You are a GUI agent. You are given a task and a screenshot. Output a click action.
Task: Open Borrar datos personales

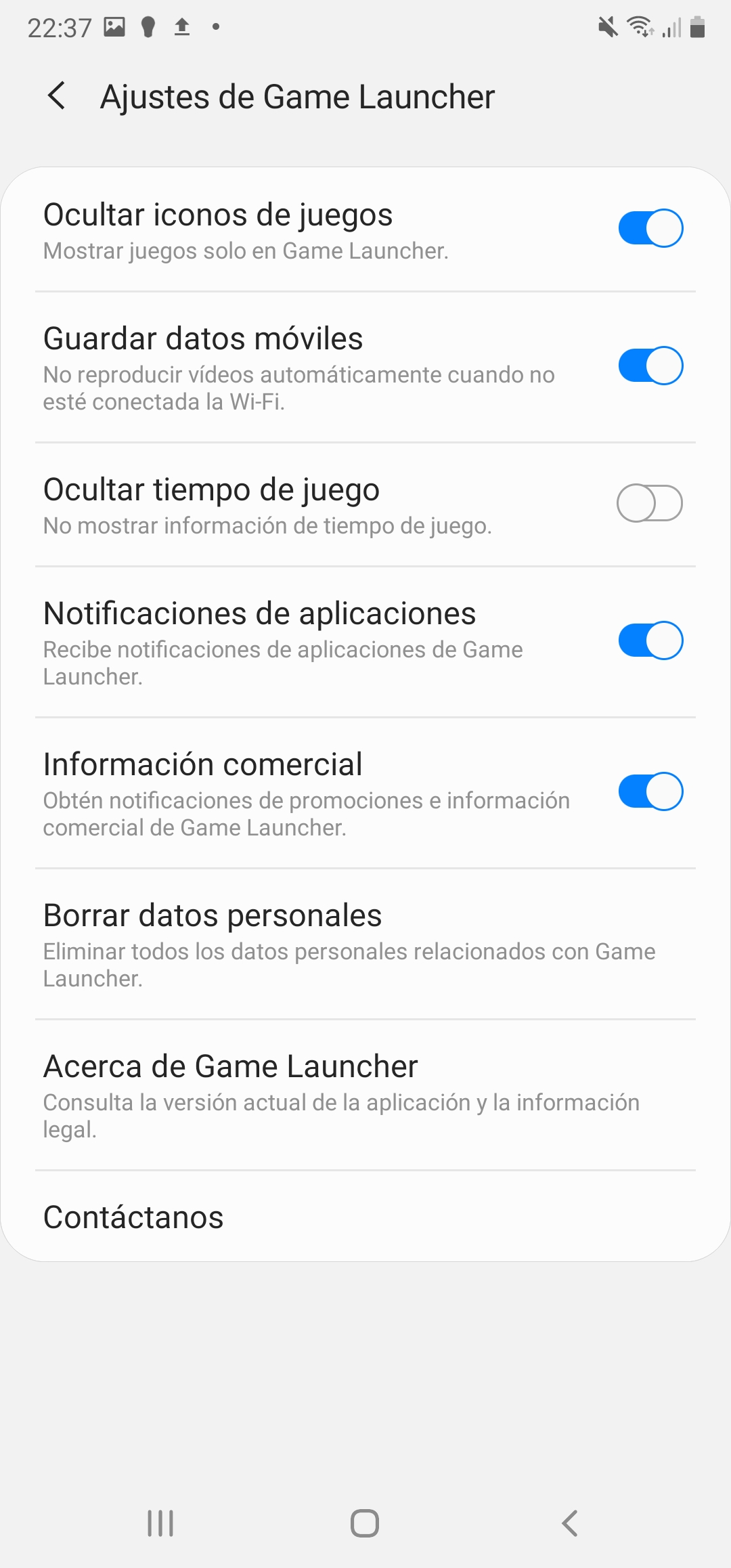point(365,944)
